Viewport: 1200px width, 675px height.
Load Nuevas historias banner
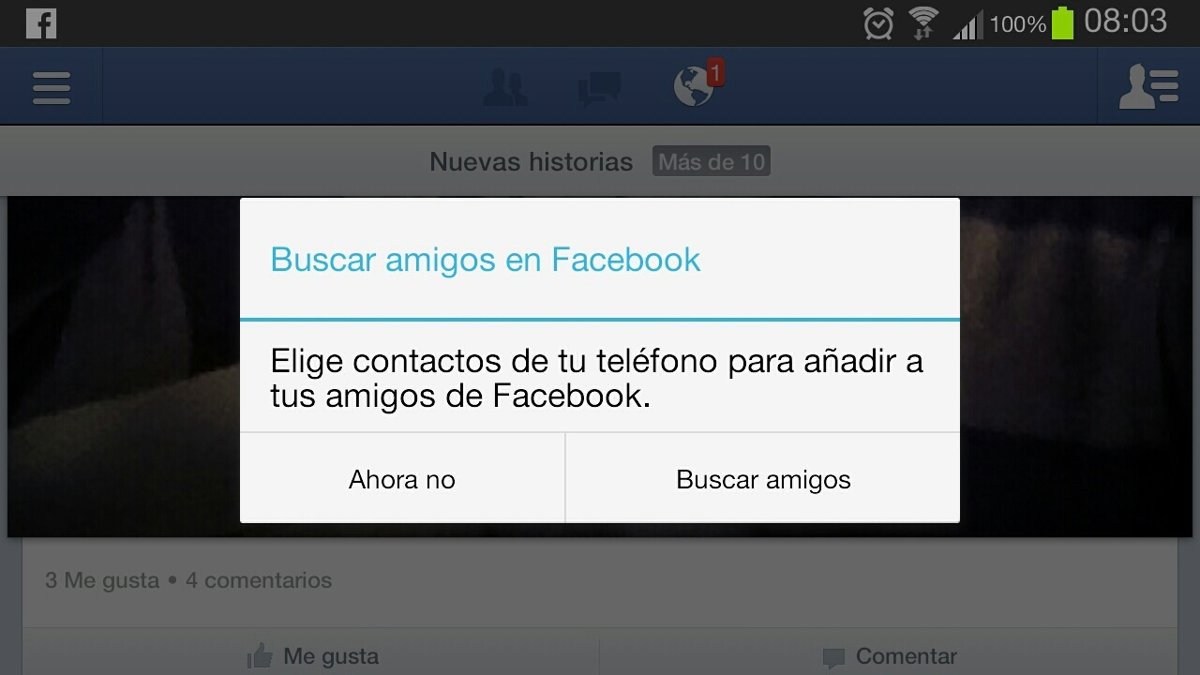coord(599,161)
